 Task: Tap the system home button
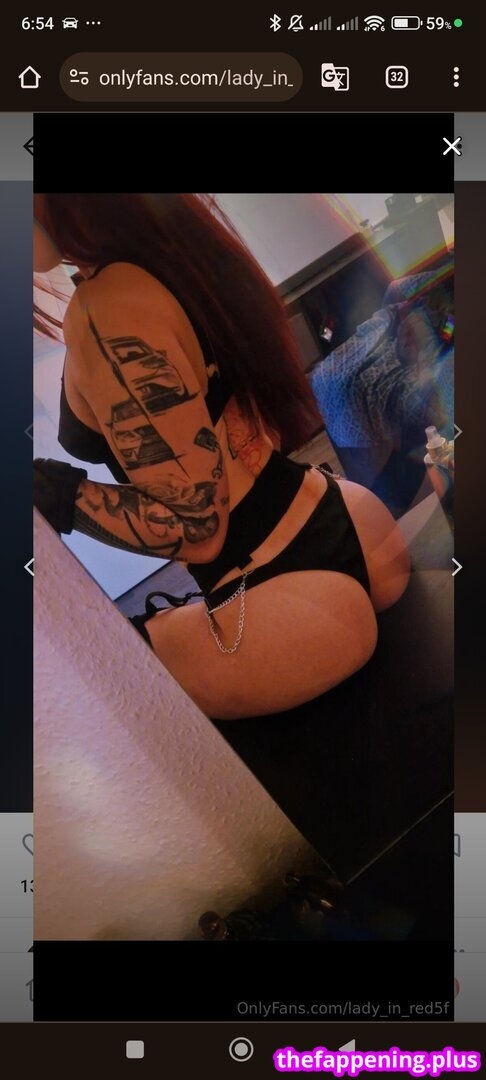click(241, 1050)
